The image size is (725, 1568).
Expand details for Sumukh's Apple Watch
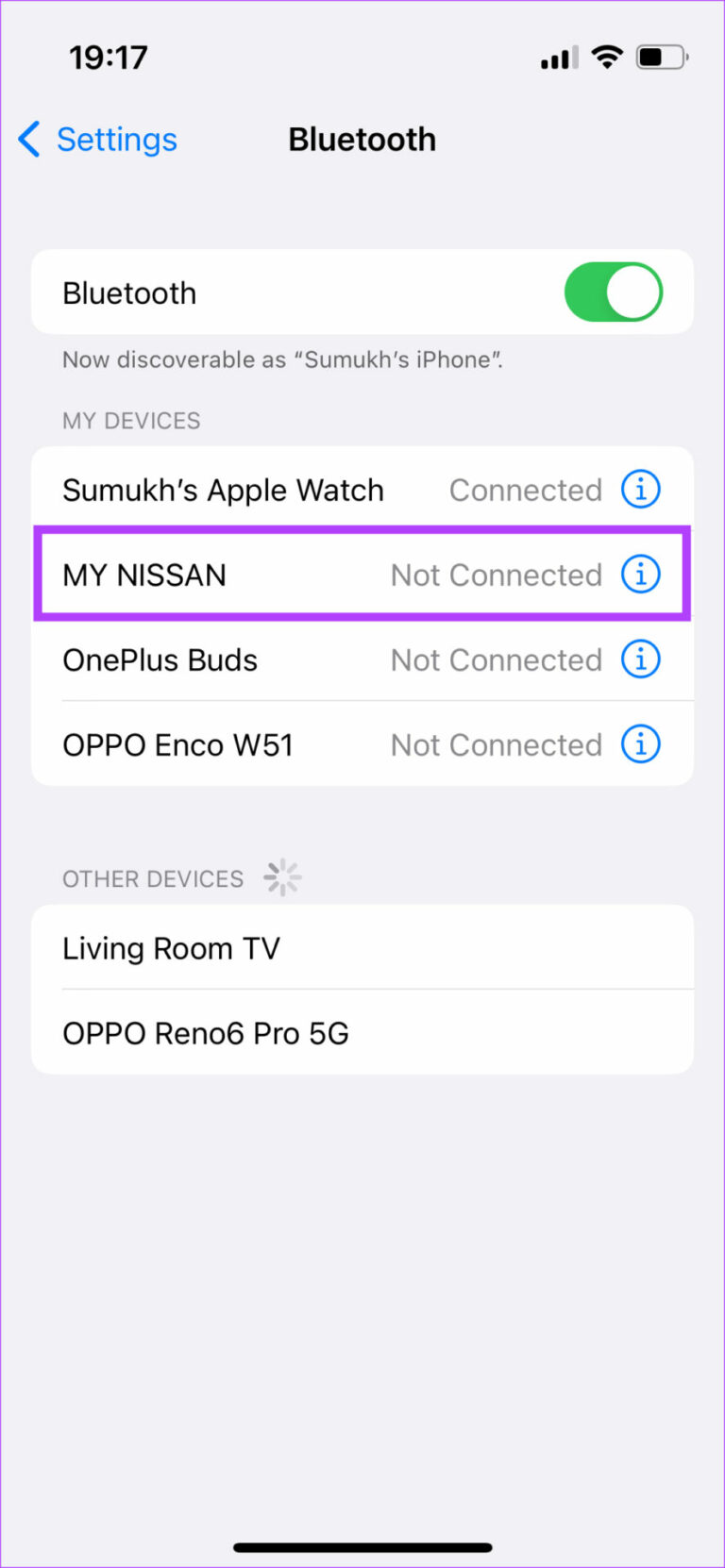point(640,489)
